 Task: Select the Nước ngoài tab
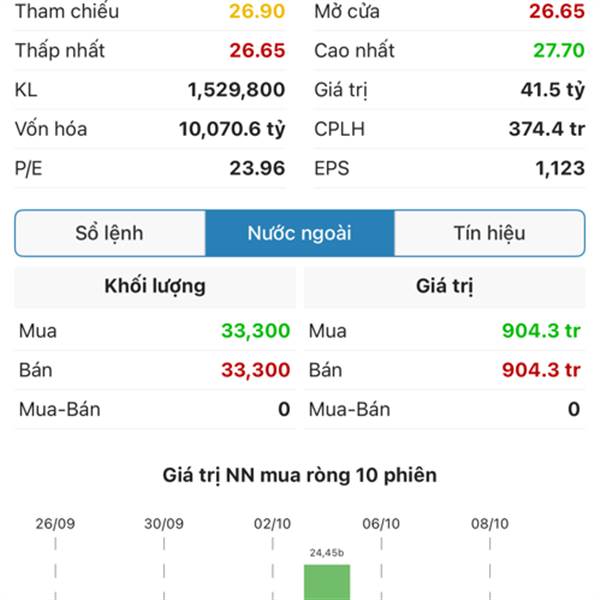[300, 234]
